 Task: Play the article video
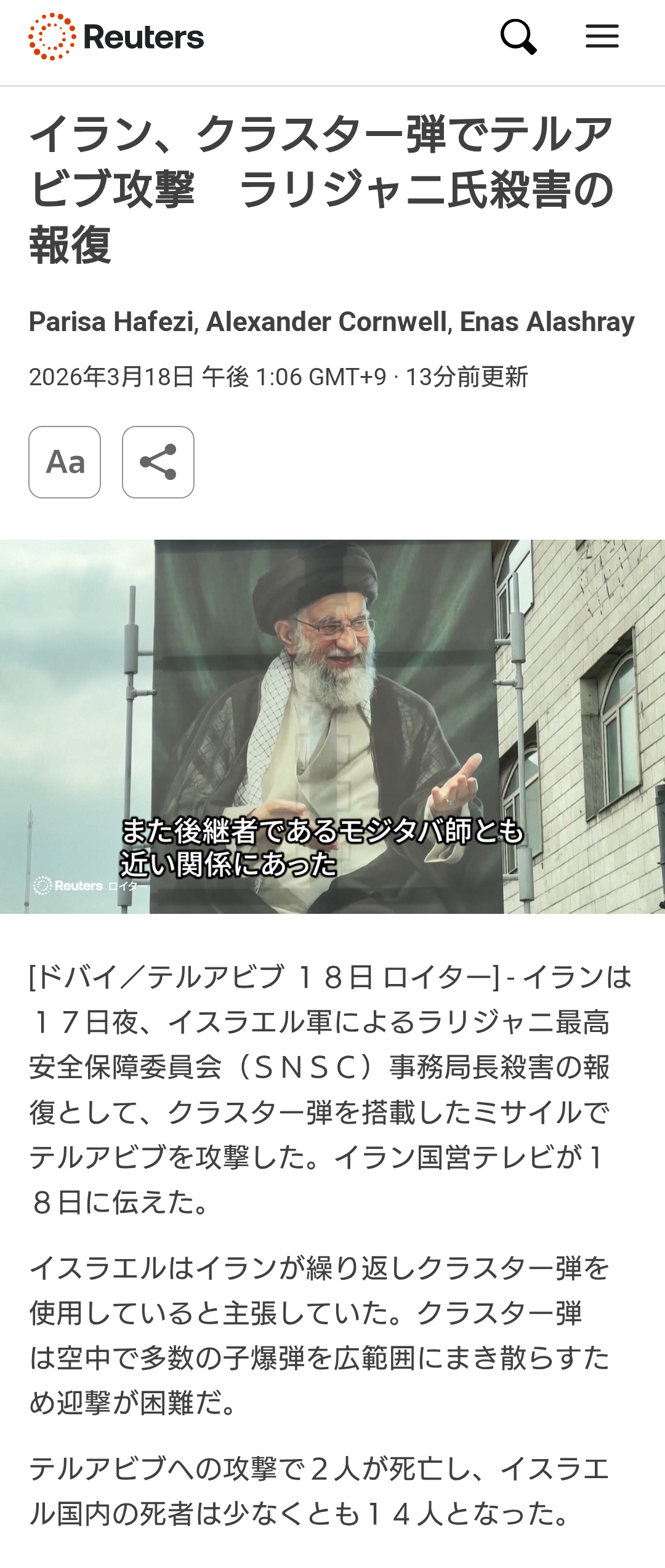pos(332,727)
